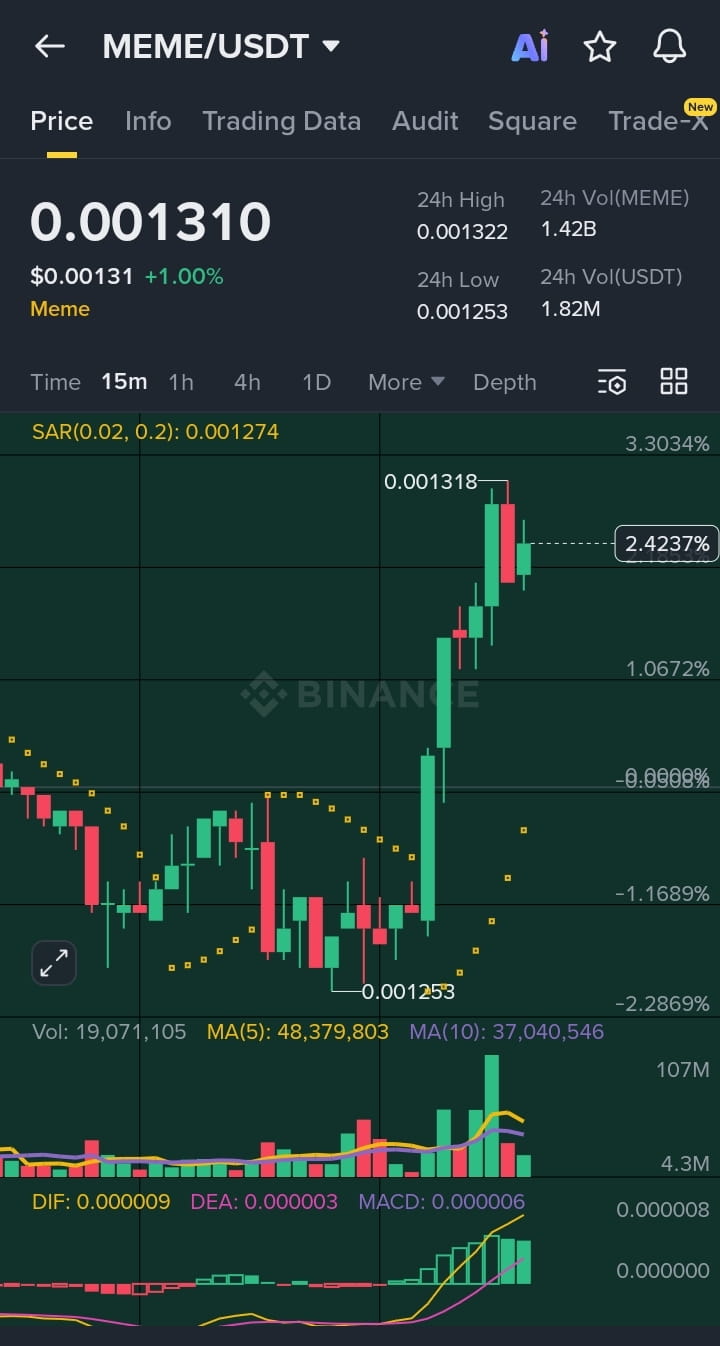This screenshot has width=720, height=1346.
Task: Switch to the Trading Data tab
Action: 281,121
